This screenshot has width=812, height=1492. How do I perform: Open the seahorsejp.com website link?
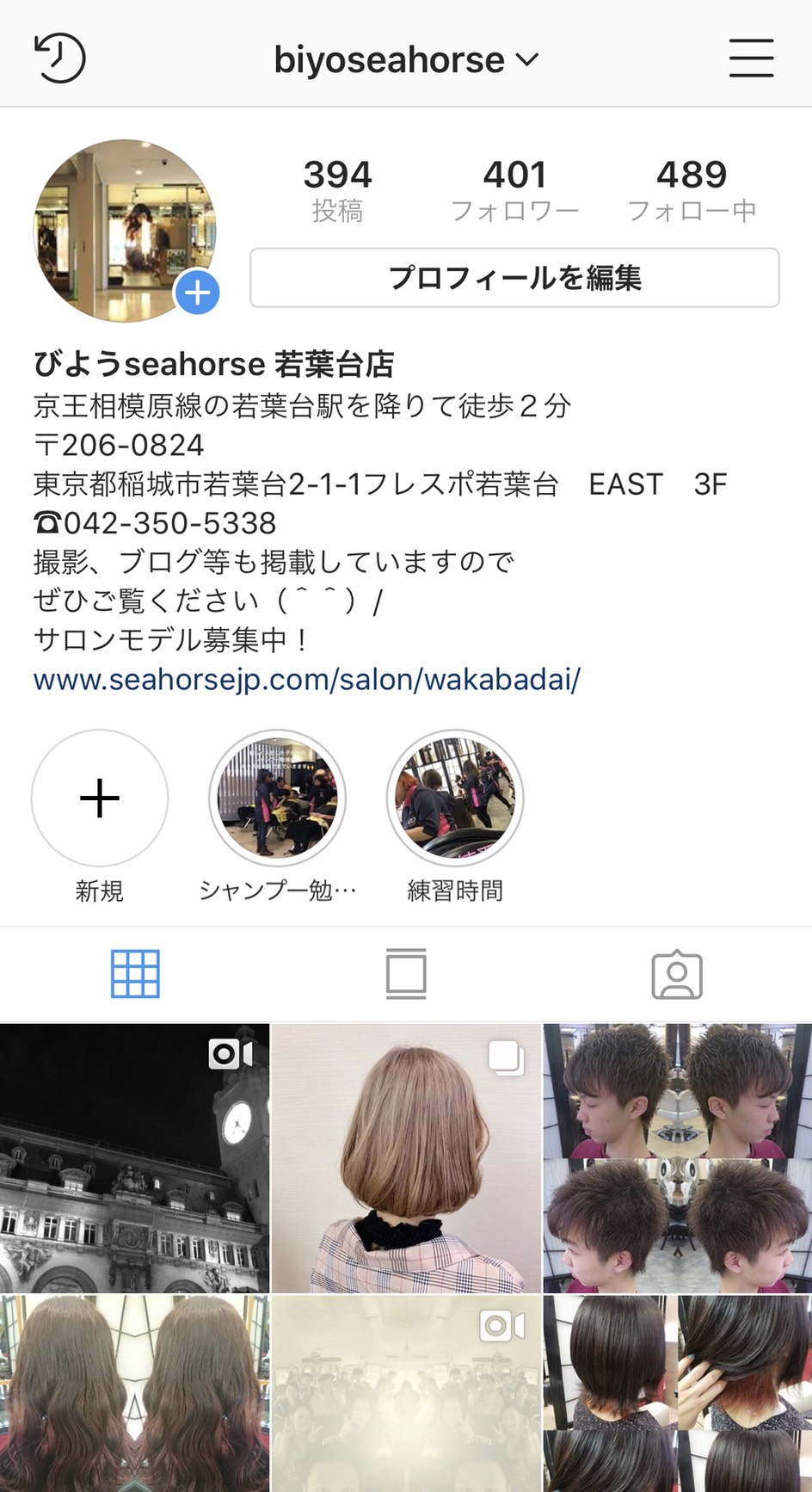307,679
